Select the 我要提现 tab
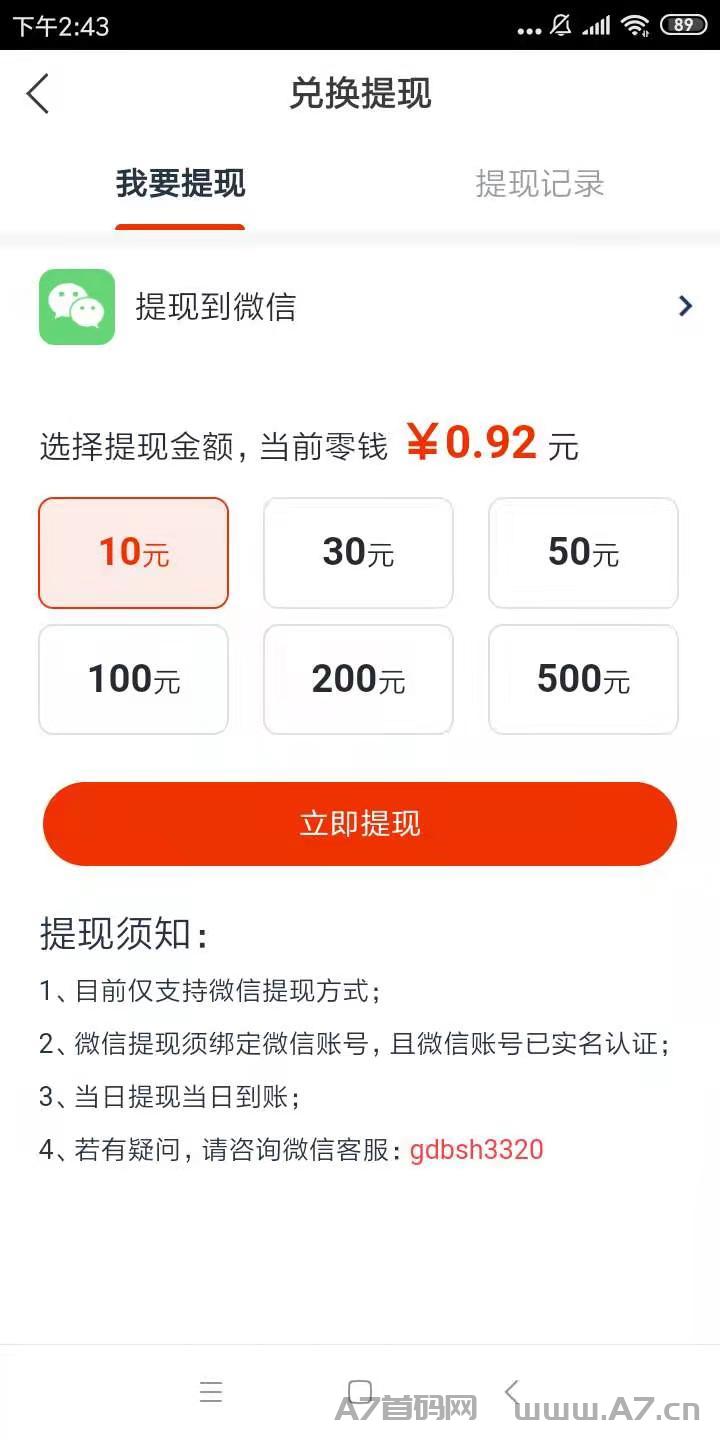Viewport: 720px width, 1440px height. click(180, 184)
